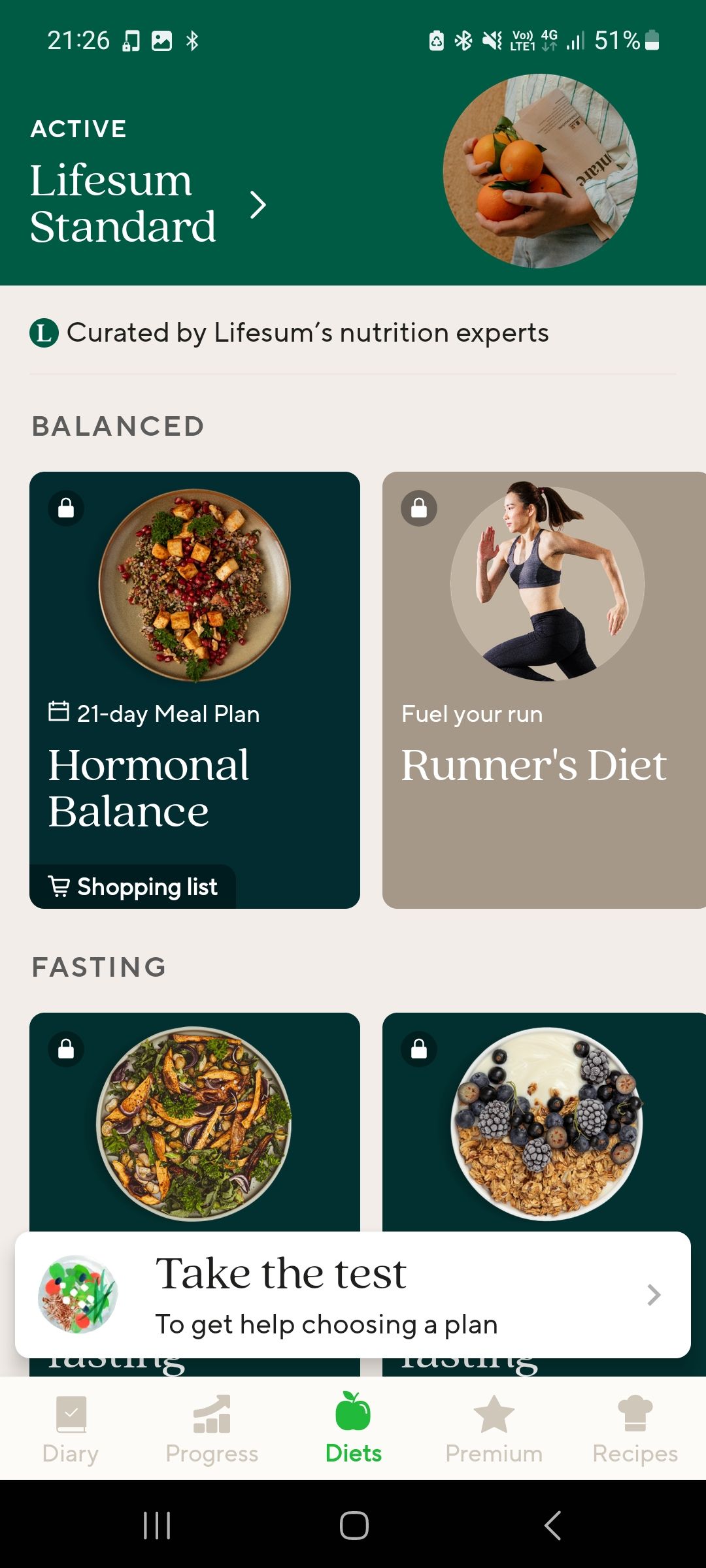
Task: Click the Lifesum L logo badge
Action: tap(43, 332)
